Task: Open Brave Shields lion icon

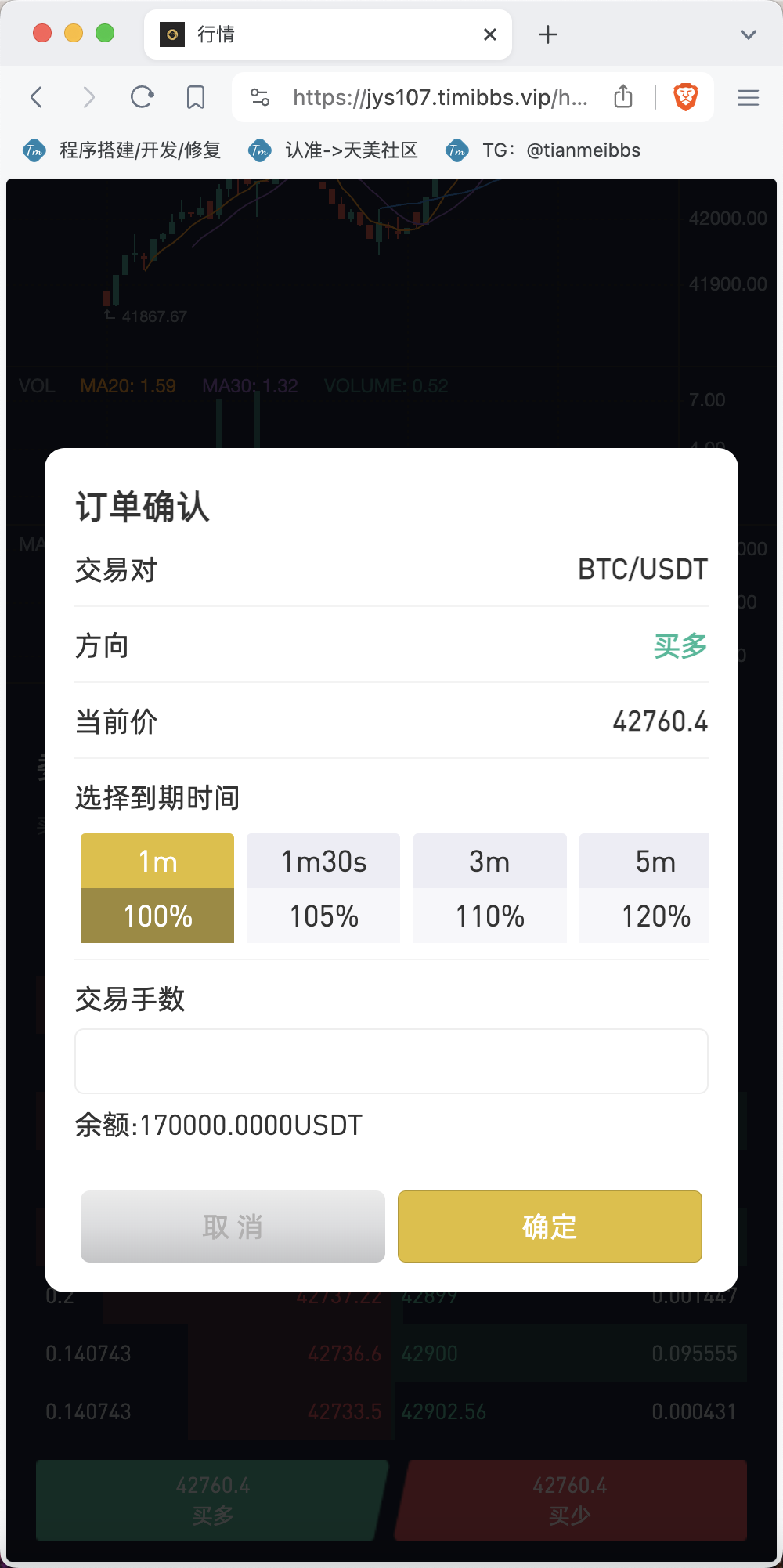Action: (686, 97)
